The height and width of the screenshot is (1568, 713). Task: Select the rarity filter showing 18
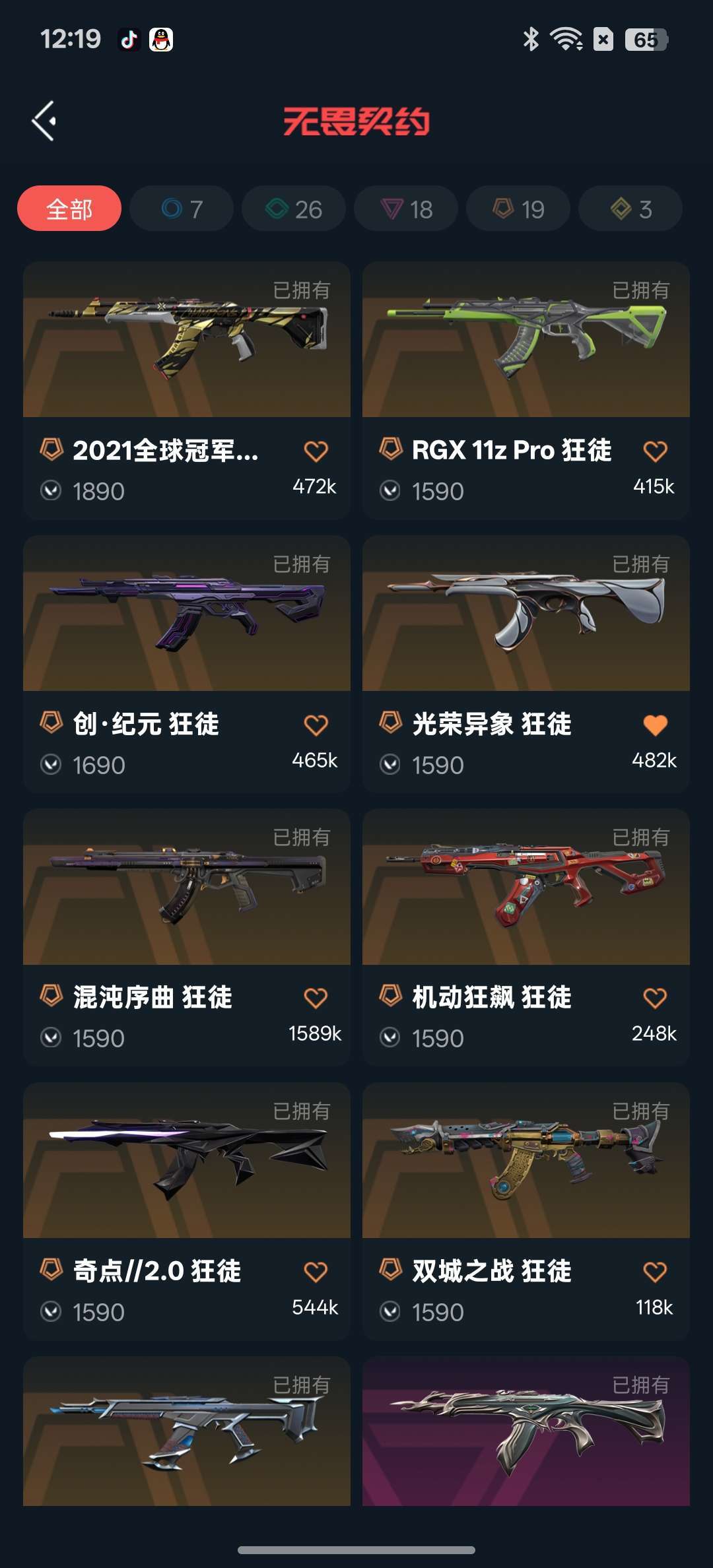coord(405,209)
